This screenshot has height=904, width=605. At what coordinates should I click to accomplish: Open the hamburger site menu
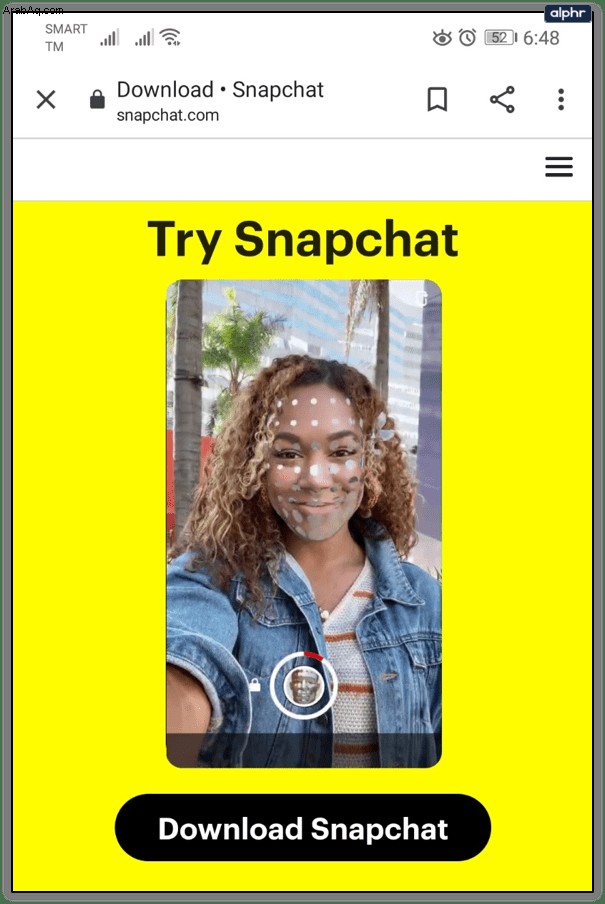click(x=559, y=167)
